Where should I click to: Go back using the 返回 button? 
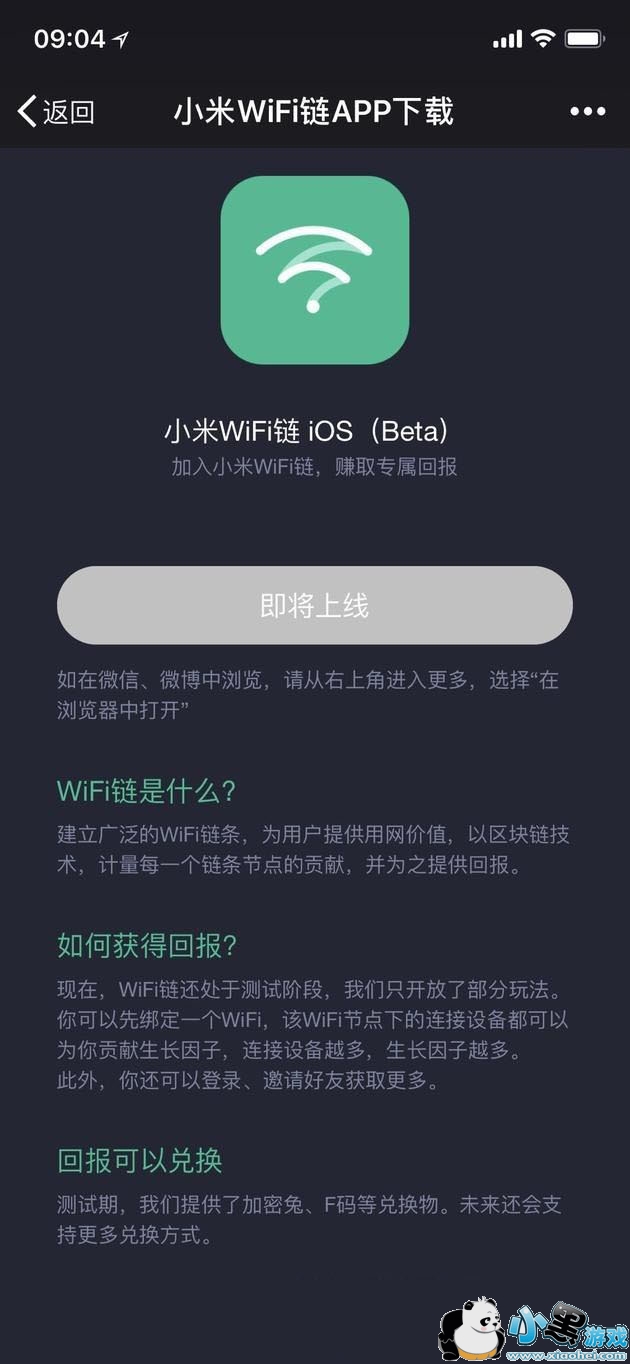(56, 111)
